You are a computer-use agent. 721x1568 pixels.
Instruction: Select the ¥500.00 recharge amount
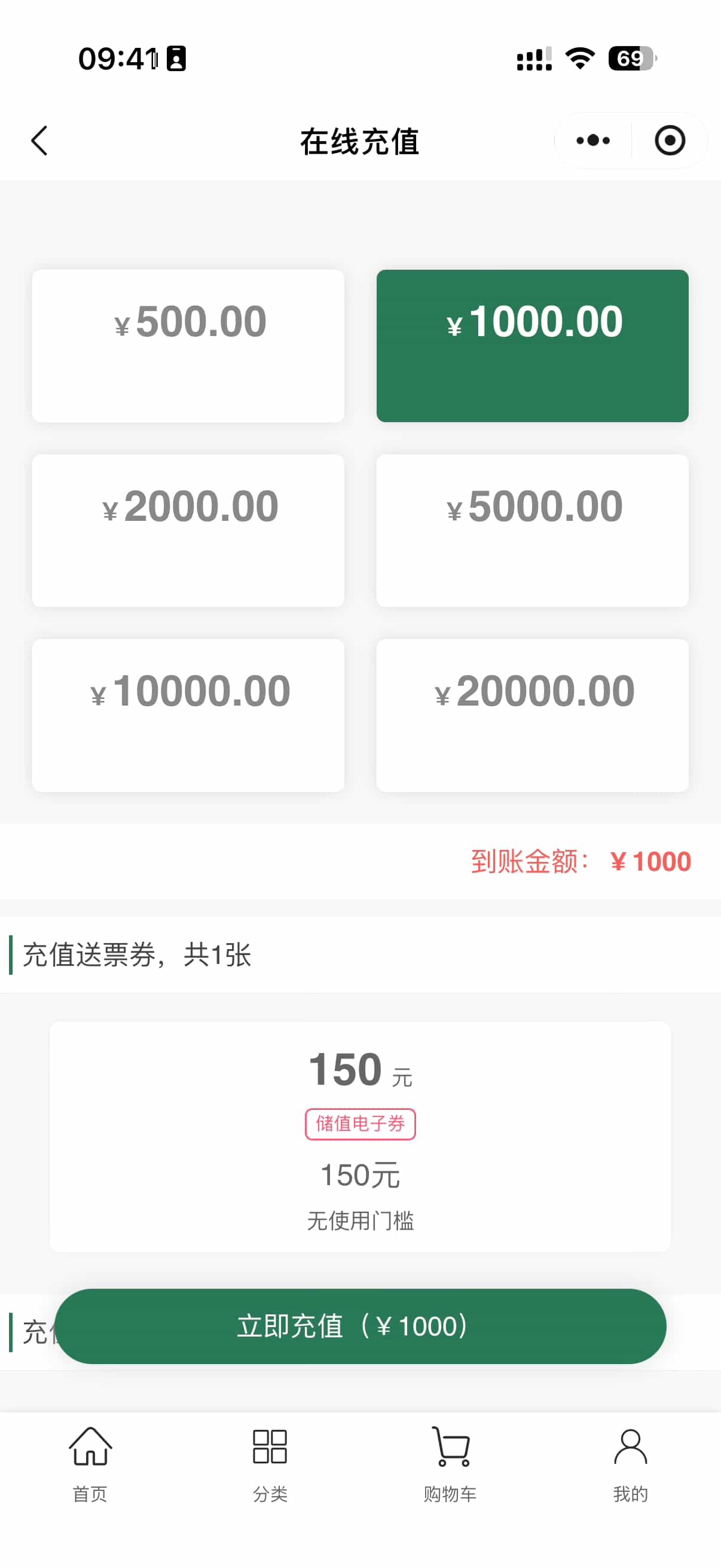point(188,346)
